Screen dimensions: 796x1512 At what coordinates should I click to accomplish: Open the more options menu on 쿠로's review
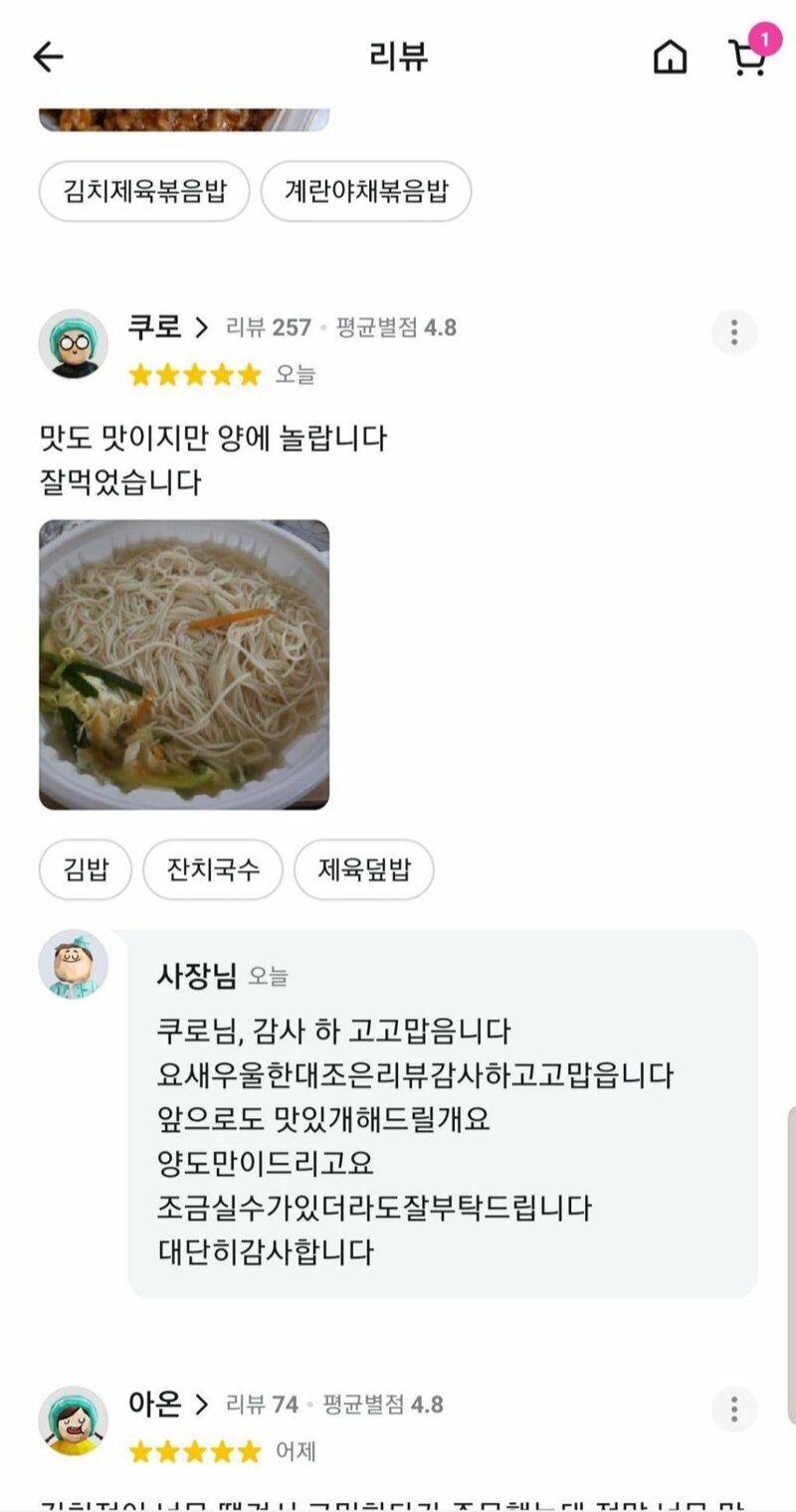(x=734, y=332)
